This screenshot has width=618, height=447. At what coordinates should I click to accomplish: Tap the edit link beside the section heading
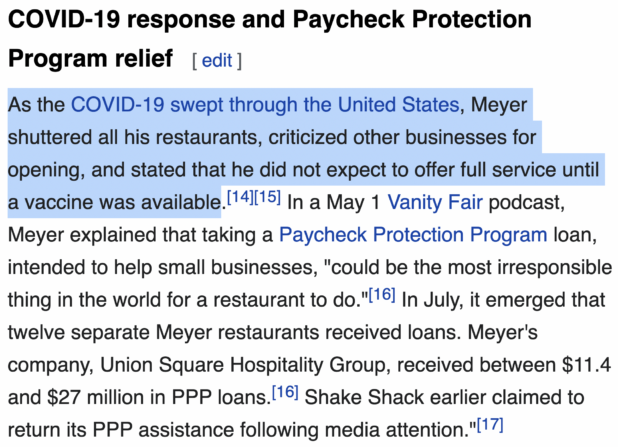(217, 60)
